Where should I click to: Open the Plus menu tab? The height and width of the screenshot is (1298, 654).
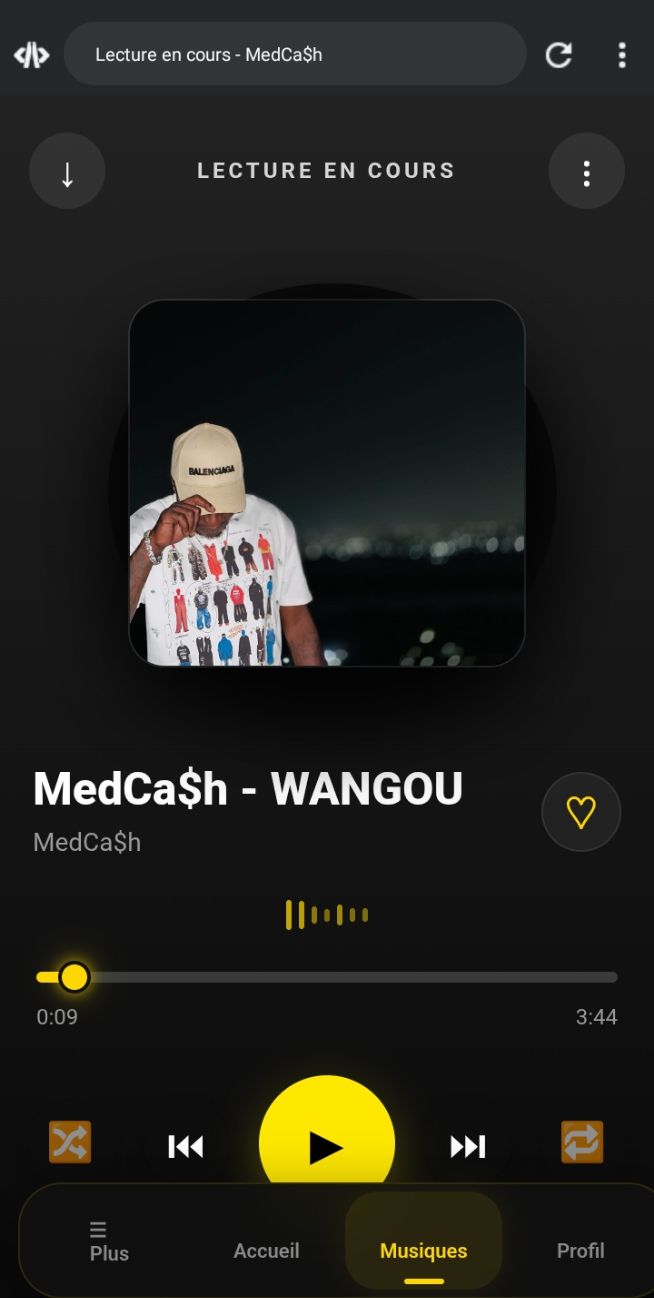[x=109, y=1241]
